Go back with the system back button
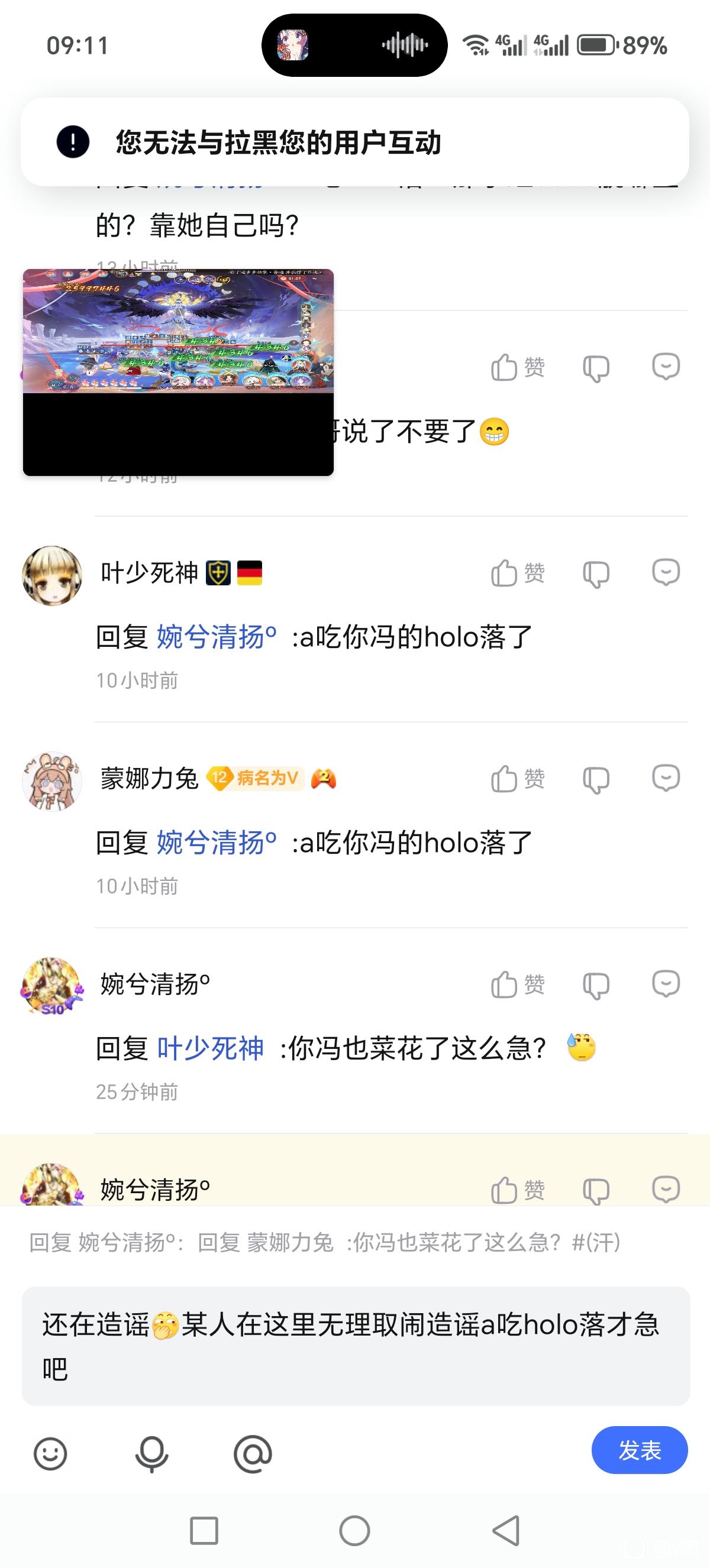This screenshot has width=710, height=1568. coord(506,1530)
